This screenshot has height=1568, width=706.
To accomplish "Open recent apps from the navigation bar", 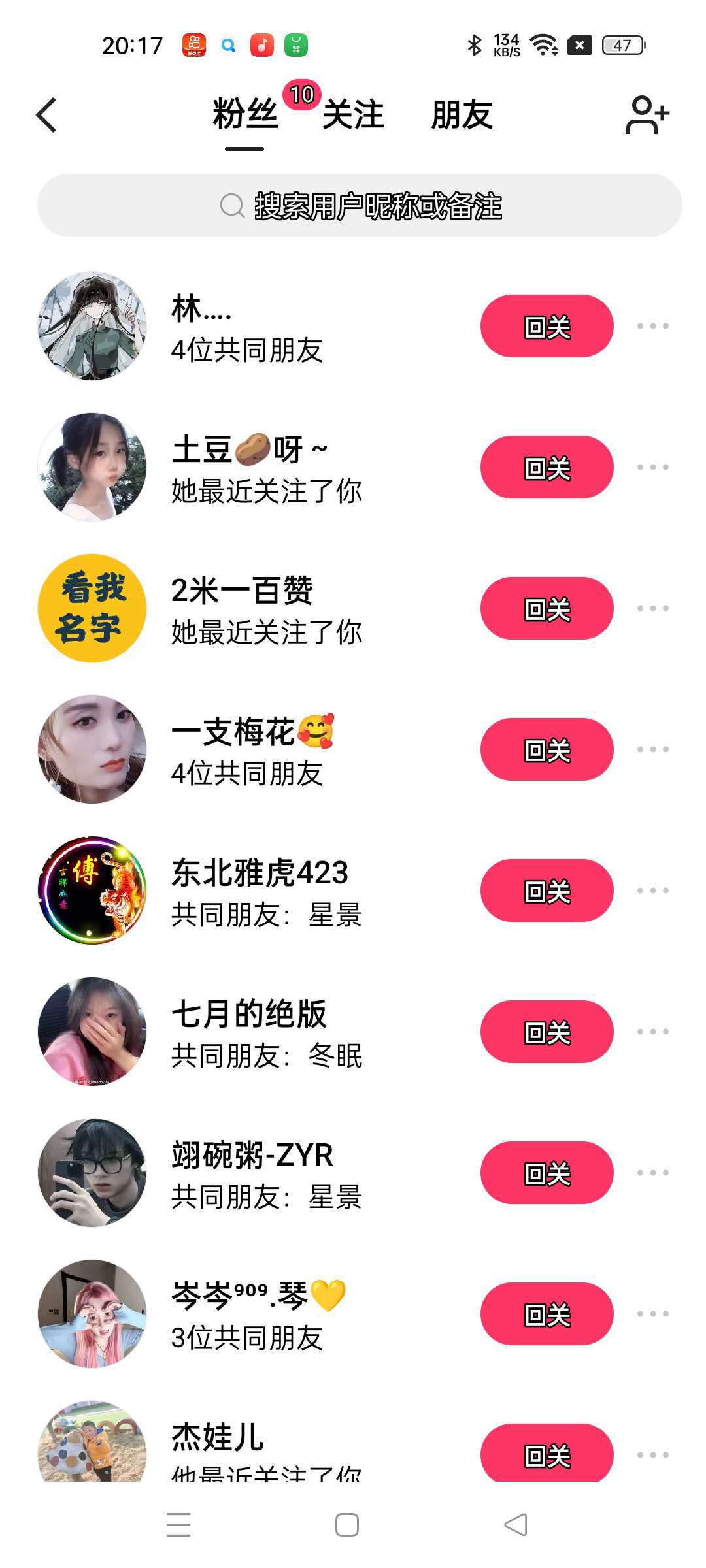I will tap(178, 1525).
